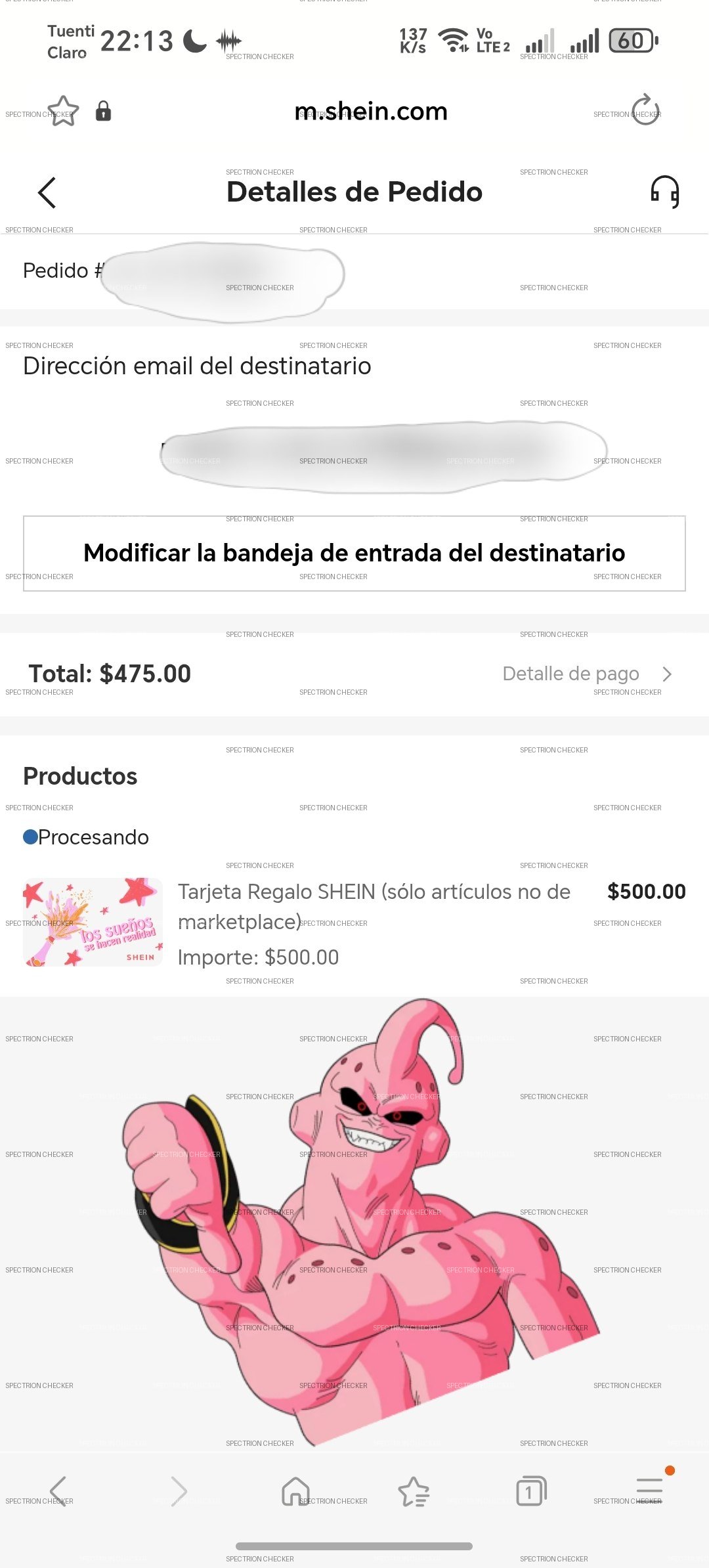709x1568 pixels.
Task: Reload the m.shein.com page
Action: tap(645, 110)
